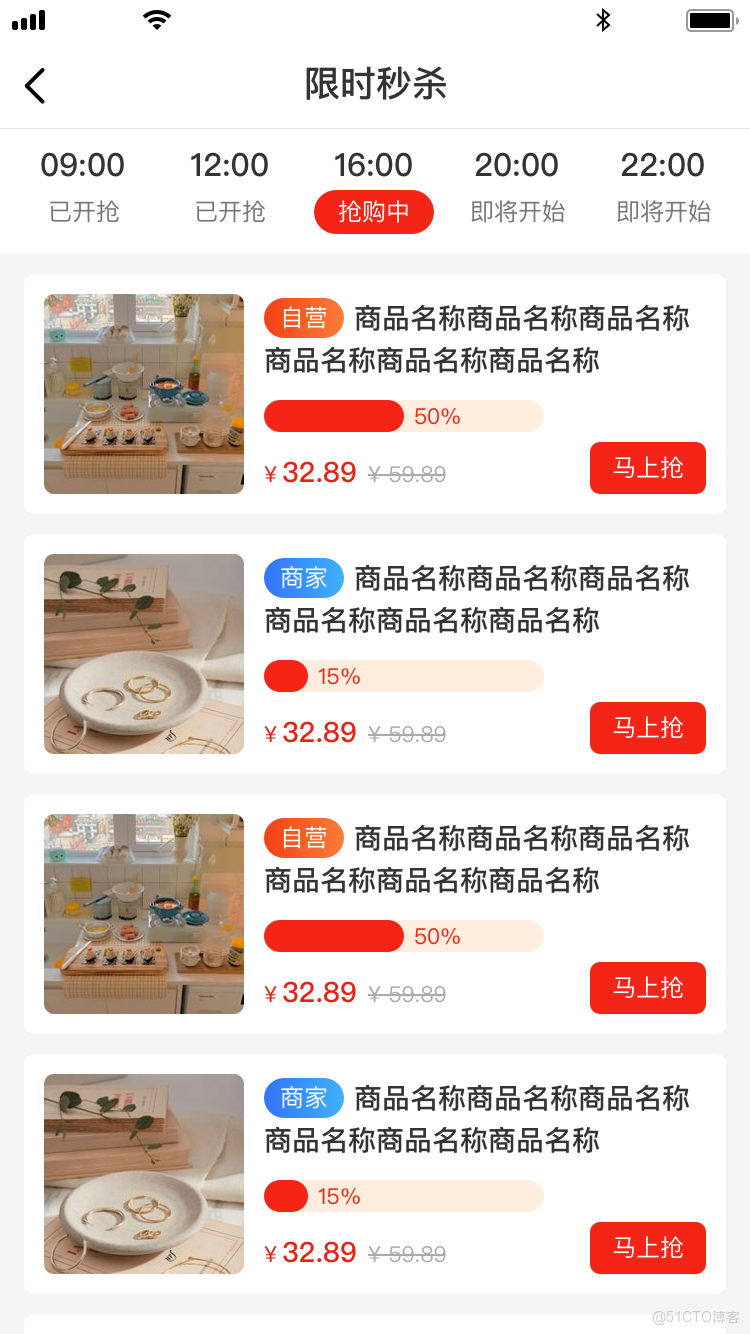Tap 马上抢 on the first product
The image size is (750, 1334).
pos(647,467)
